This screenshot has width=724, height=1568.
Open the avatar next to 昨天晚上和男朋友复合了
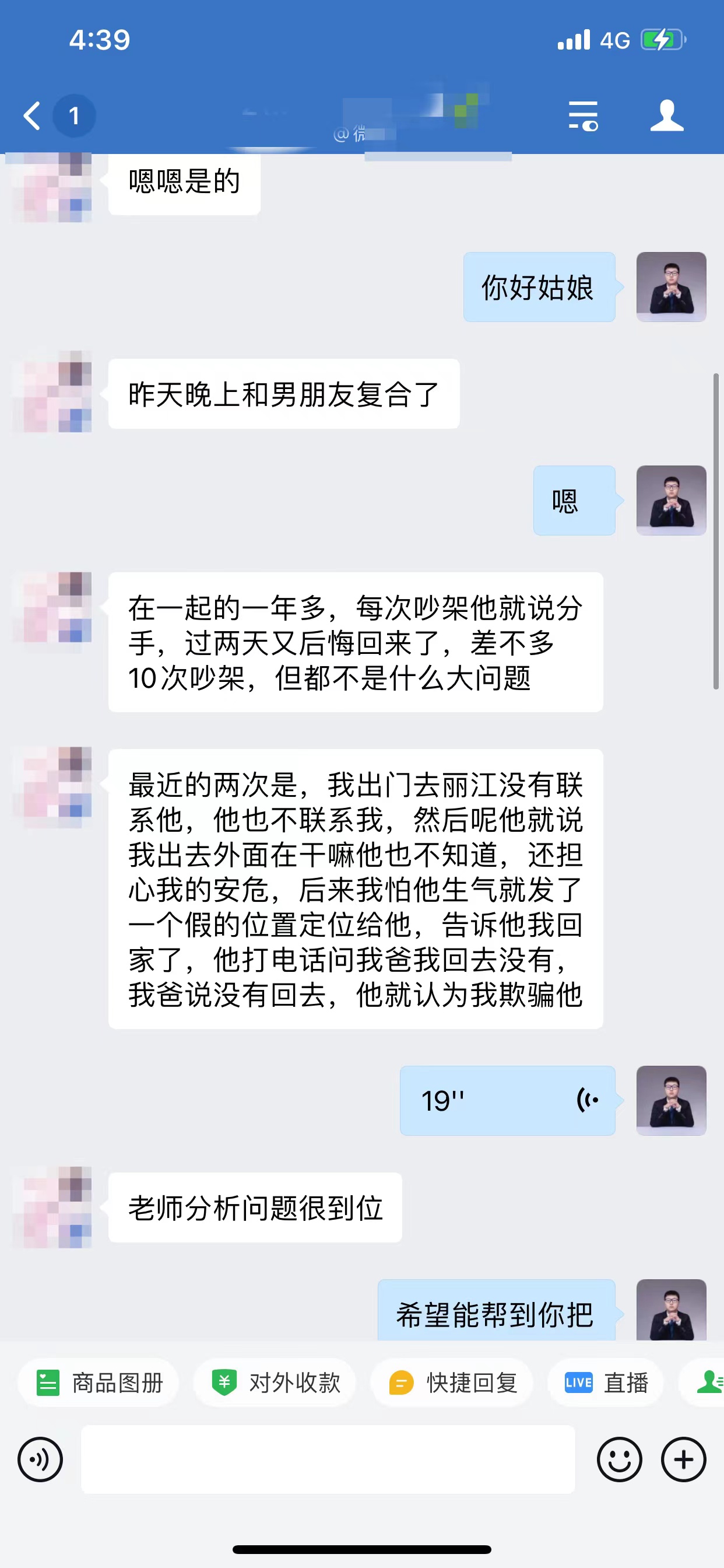(x=52, y=393)
